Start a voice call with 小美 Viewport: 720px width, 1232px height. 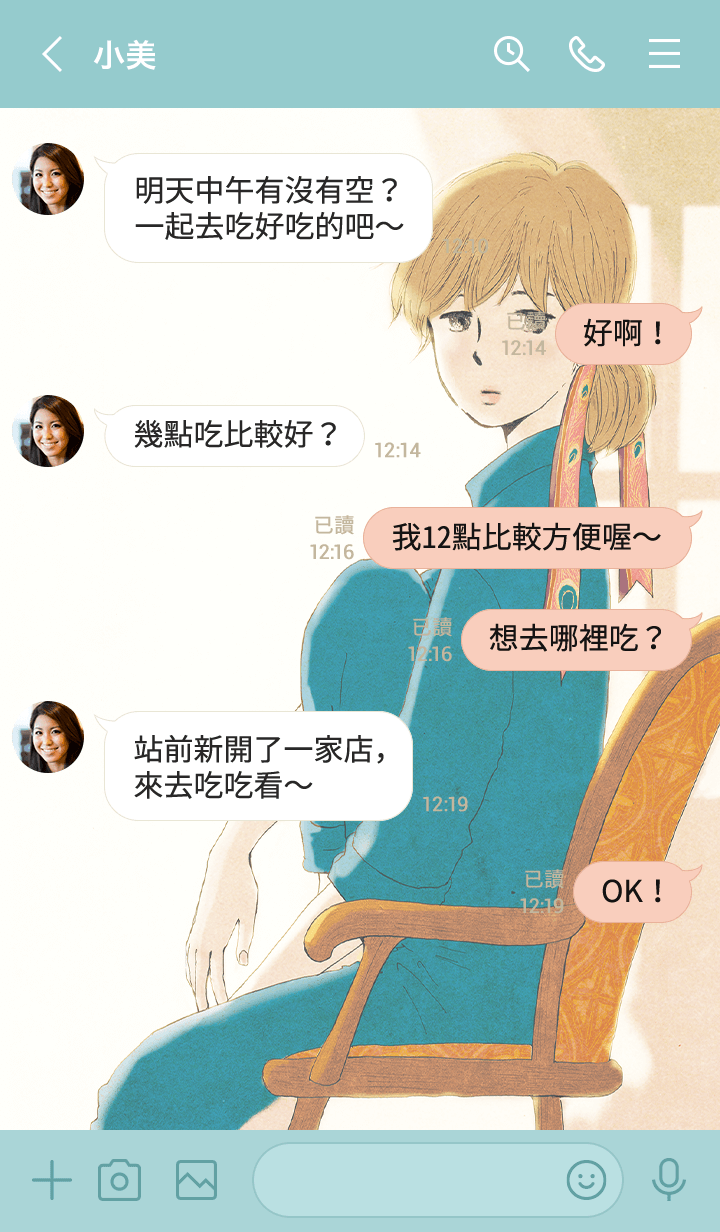(587, 54)
